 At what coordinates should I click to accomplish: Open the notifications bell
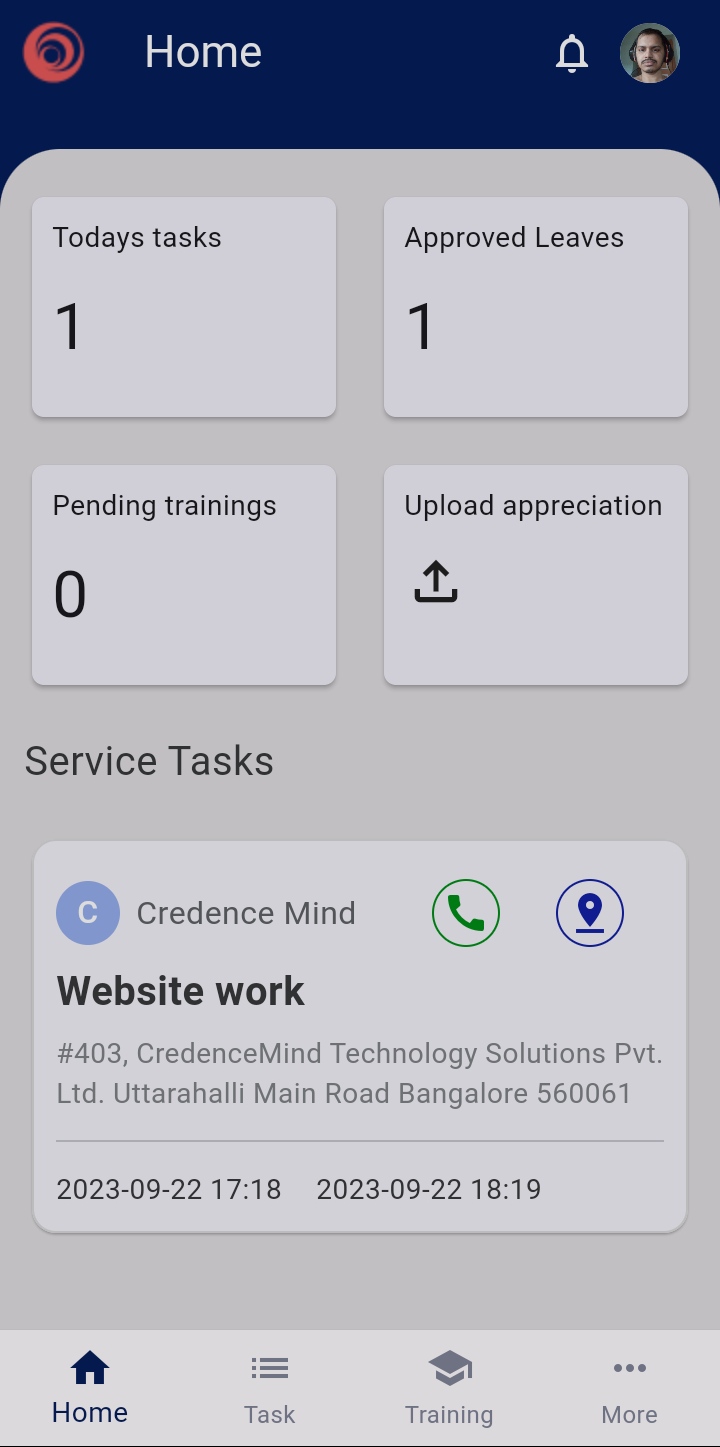(x=571, y=53)
